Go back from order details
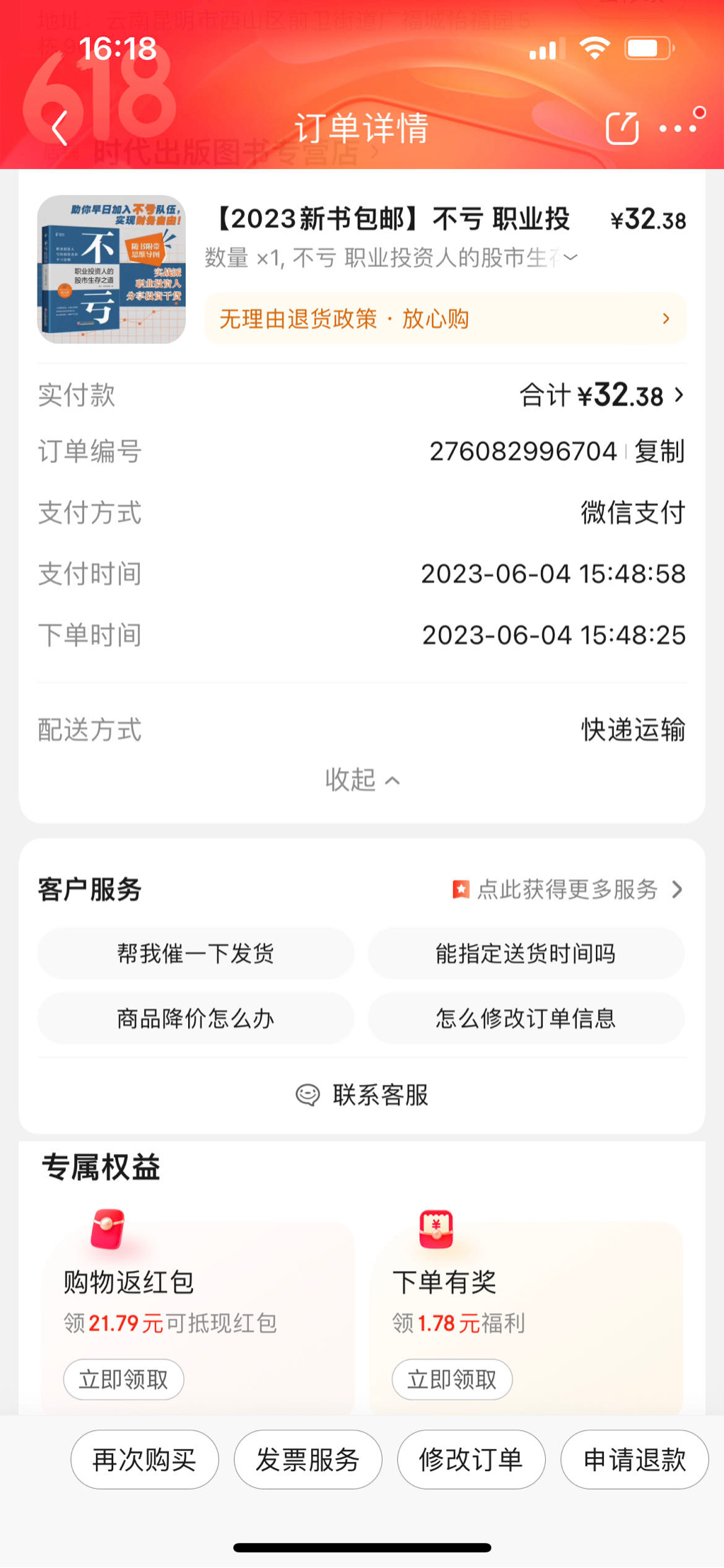Image resolution: width=724 pixels, height=1568 pixels. (x=60, y=129)
